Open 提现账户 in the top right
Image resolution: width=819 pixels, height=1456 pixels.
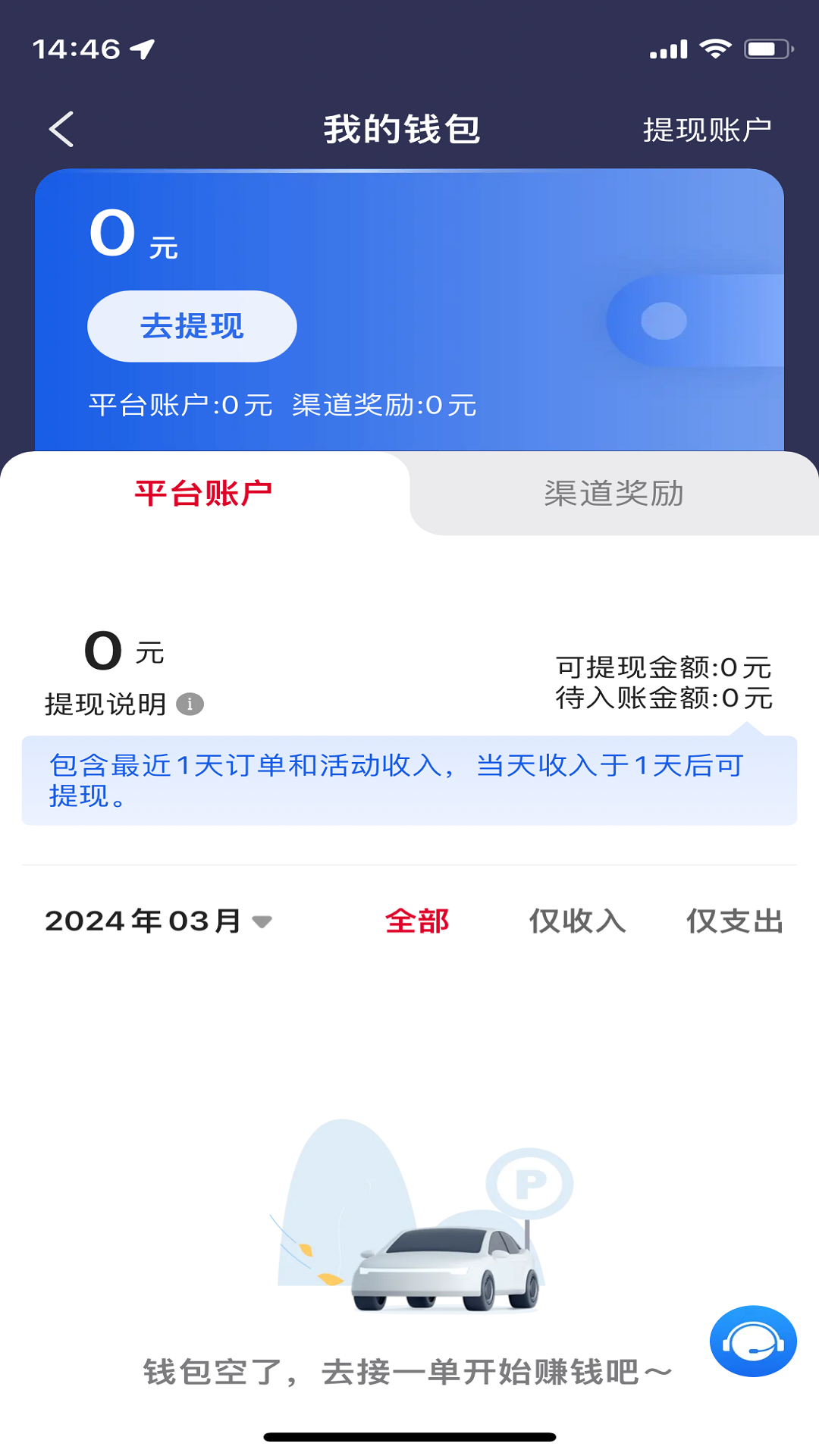click(707, 128)
